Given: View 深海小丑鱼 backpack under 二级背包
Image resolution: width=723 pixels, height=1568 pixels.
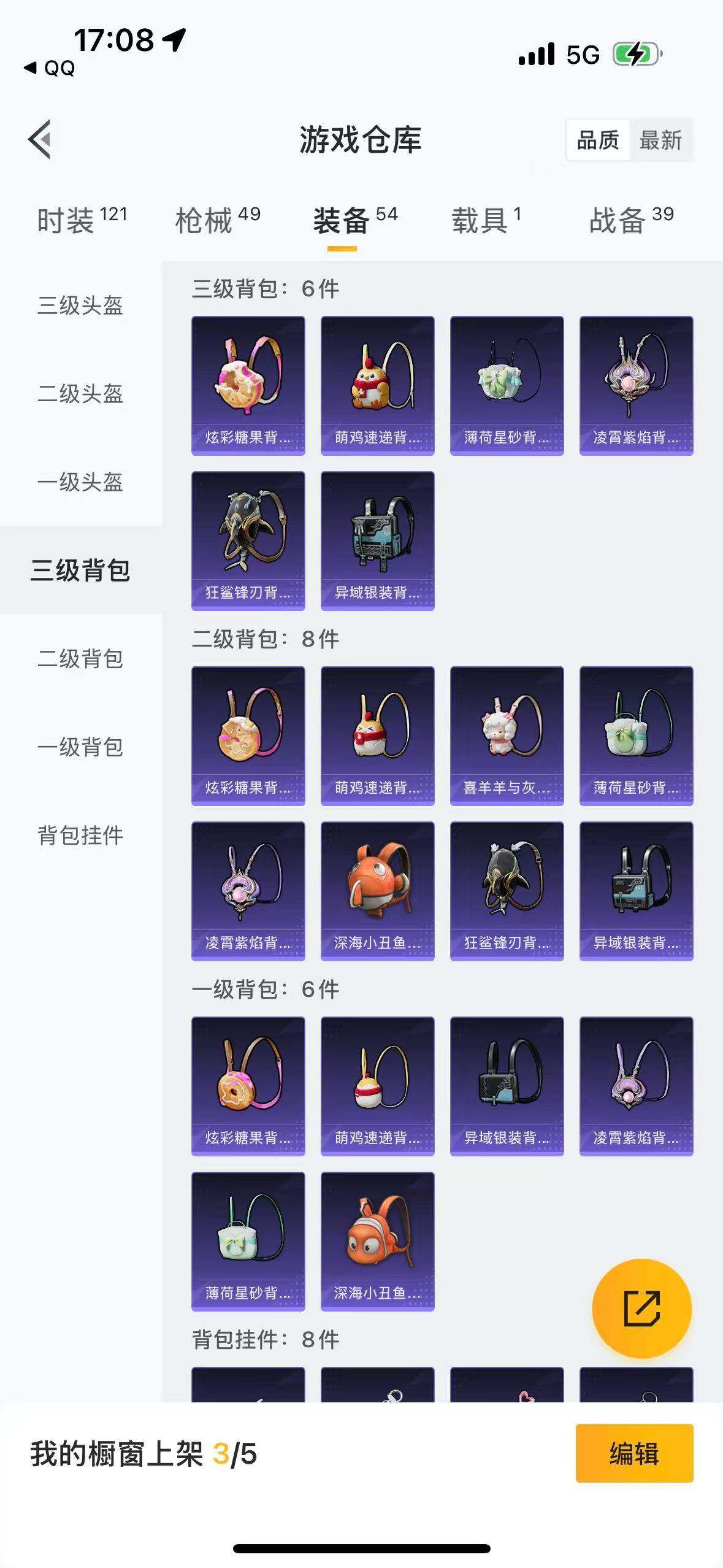Looking at the screenshot, I should tap(377, 891).
